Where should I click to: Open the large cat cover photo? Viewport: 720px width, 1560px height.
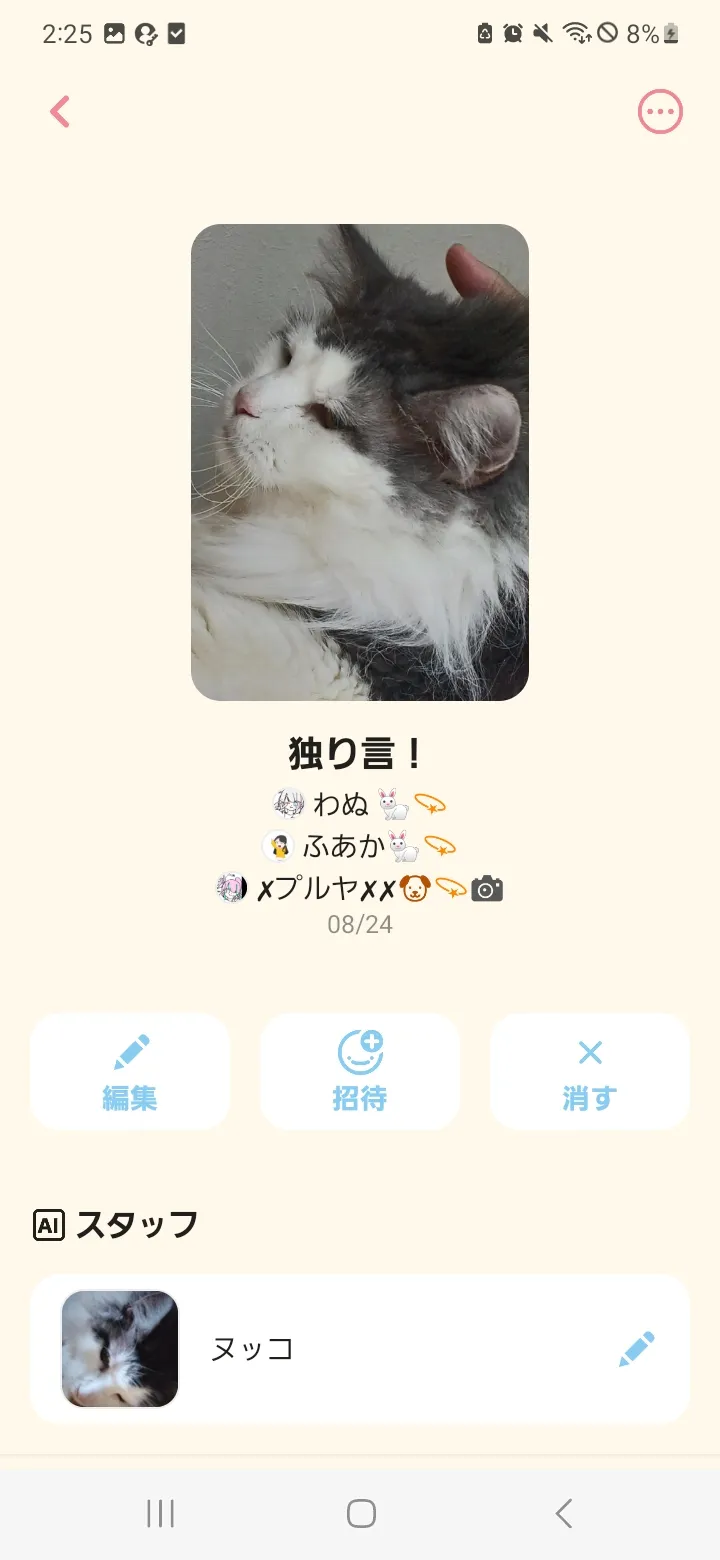(360, 462)
